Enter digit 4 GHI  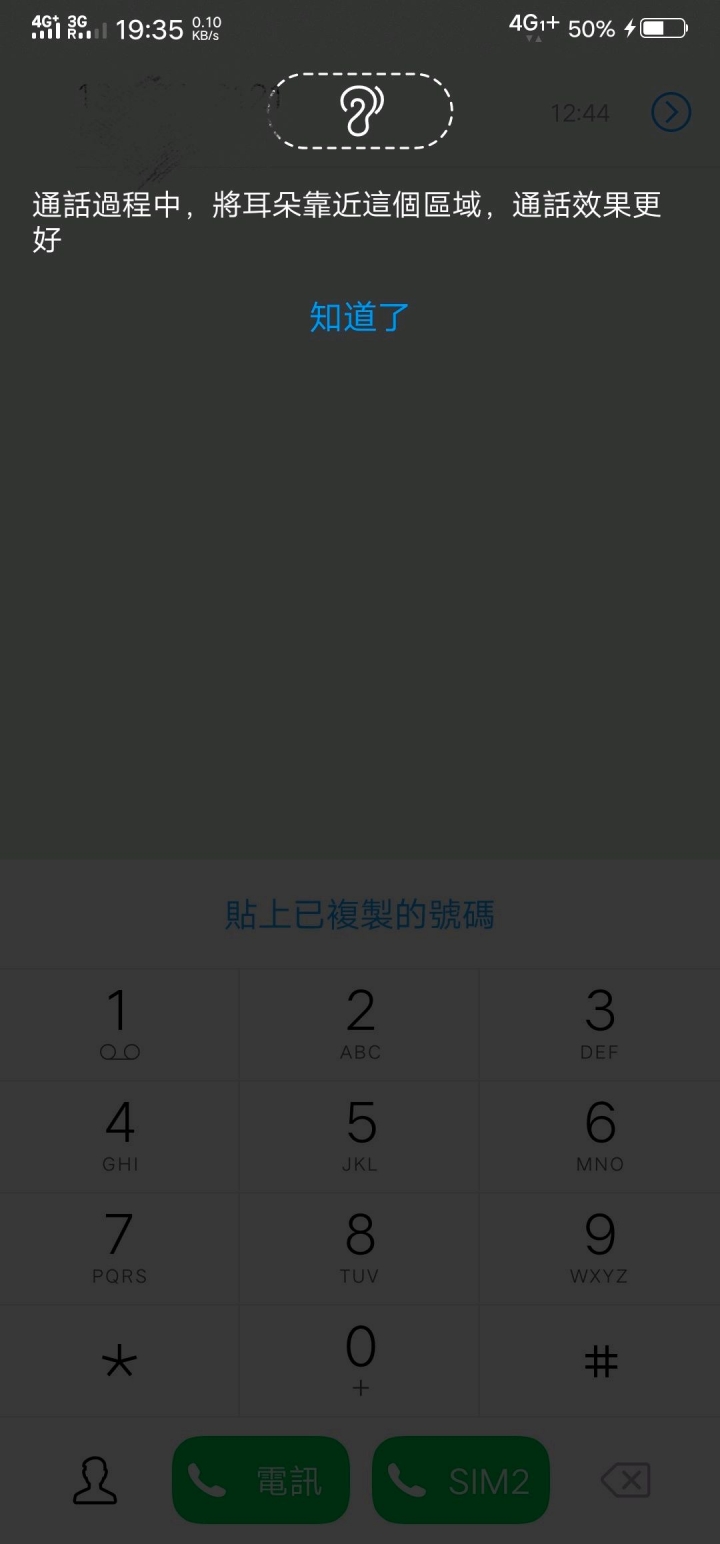pyautogui.click(x=119, y=1136)
